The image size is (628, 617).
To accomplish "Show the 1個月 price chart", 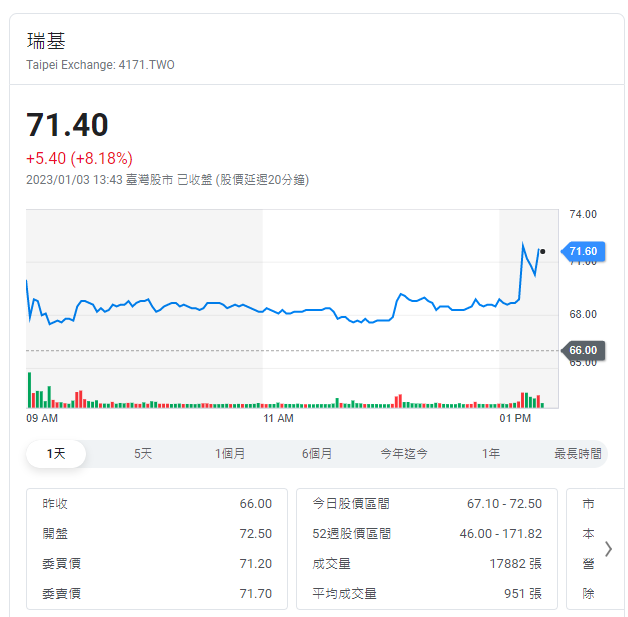I will click(x=230, y=454).
